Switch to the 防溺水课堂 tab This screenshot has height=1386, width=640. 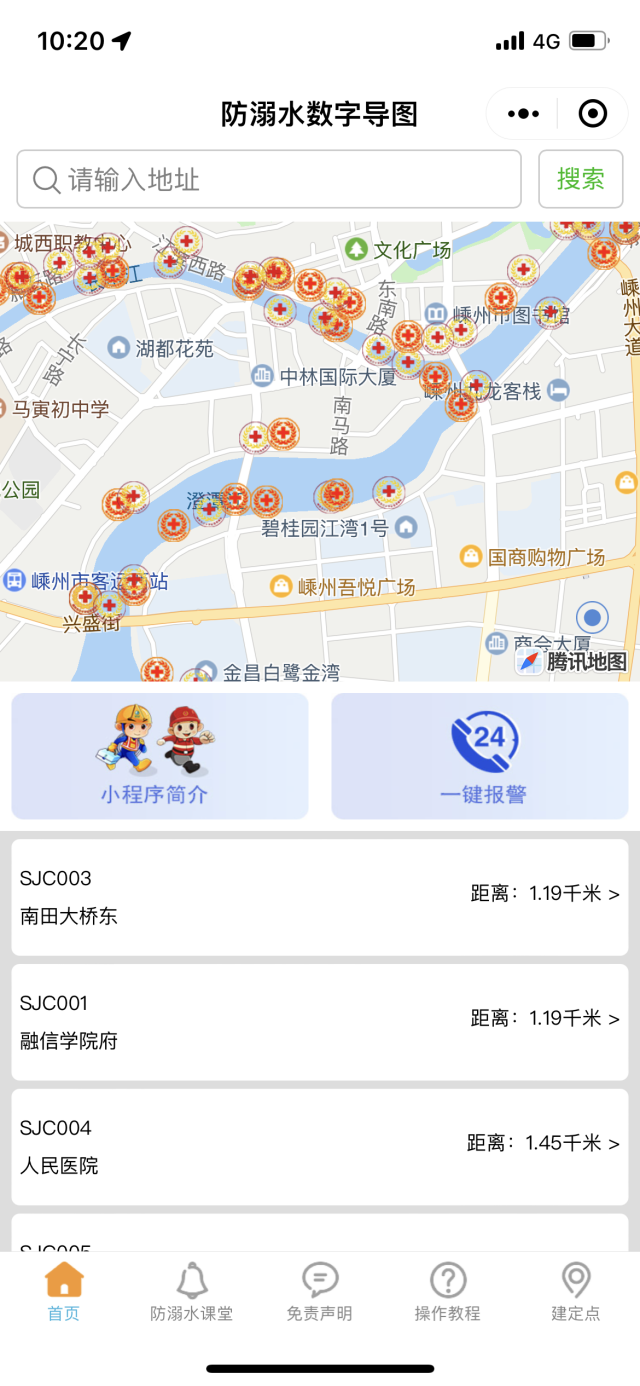click(x=192, y=1292)
